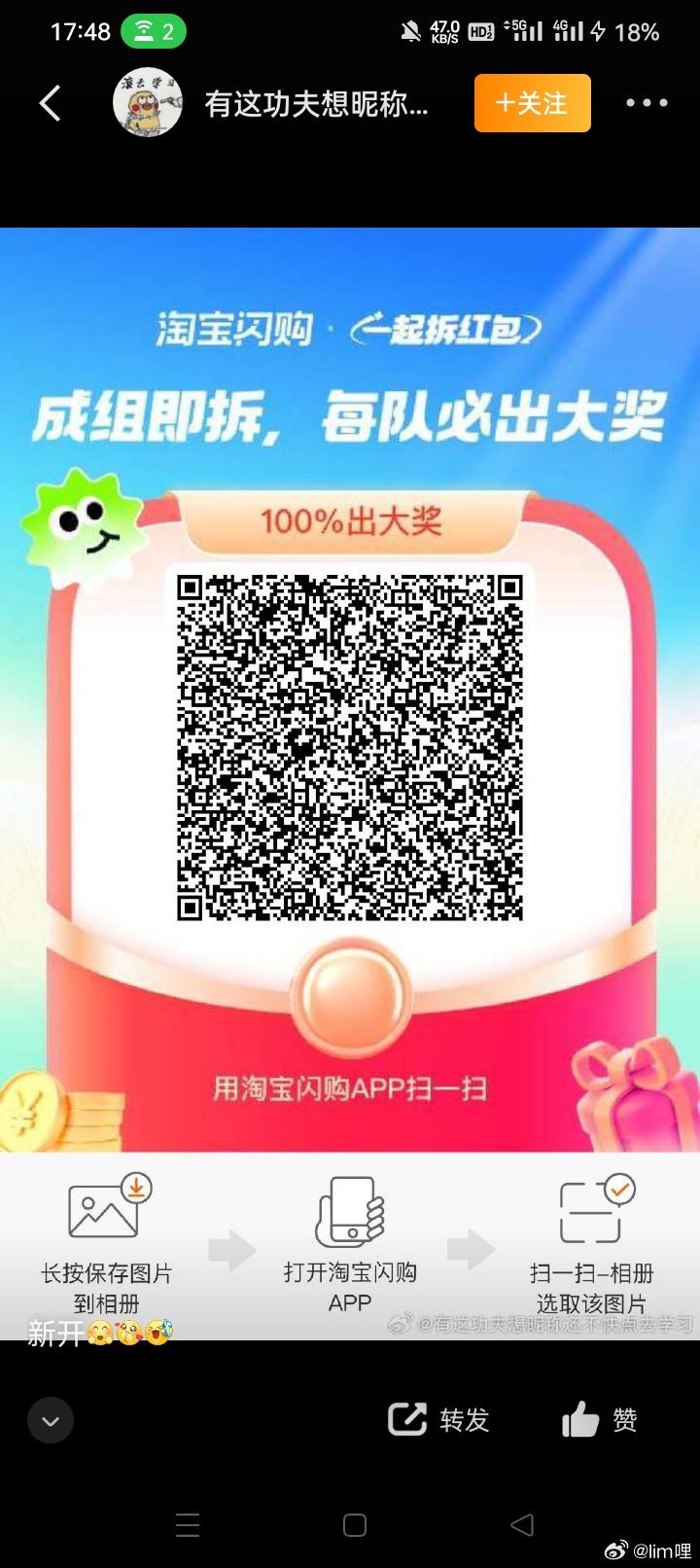Open the three-dot overflow menu
700x1568 pixels.
[x=647, y=103]
